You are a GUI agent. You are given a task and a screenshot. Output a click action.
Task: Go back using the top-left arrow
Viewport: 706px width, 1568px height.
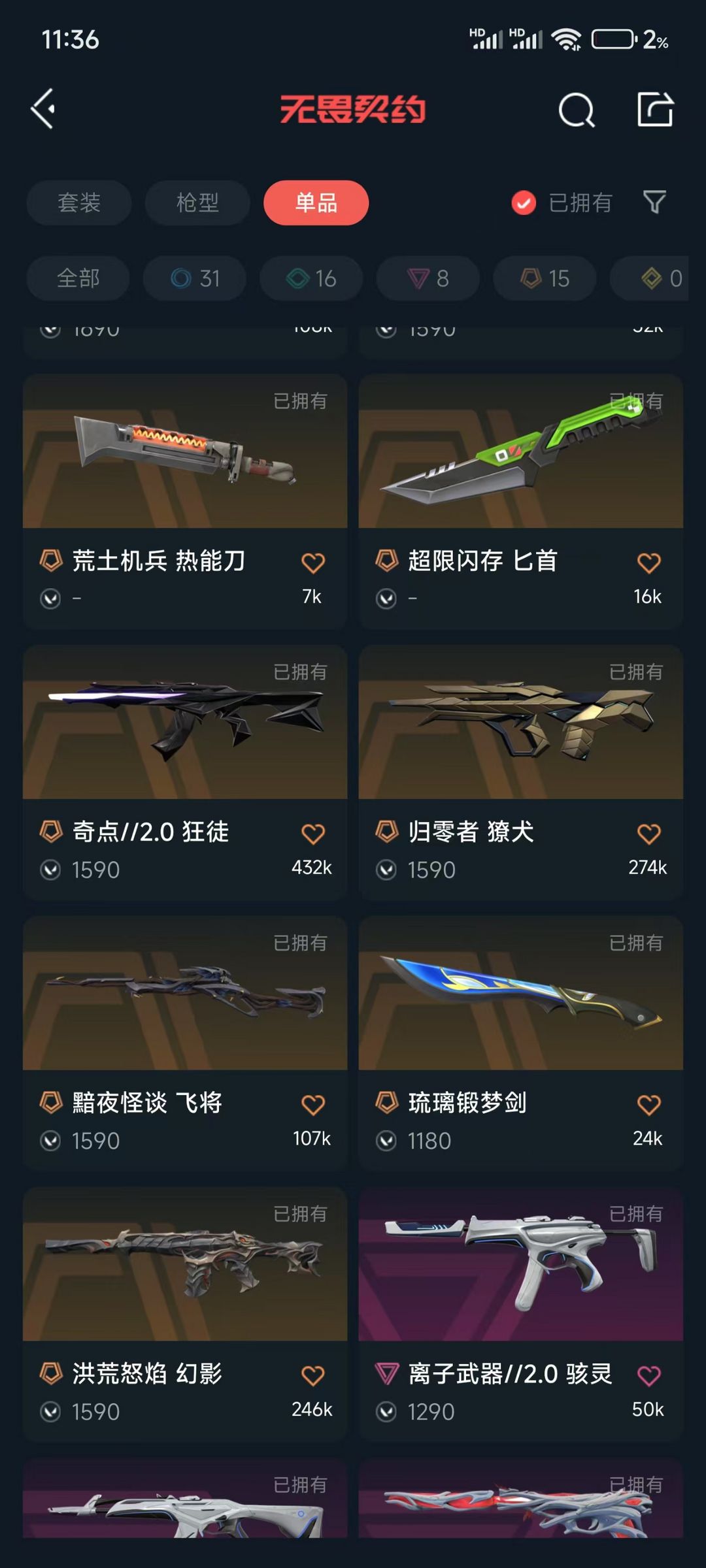[44, 109]
